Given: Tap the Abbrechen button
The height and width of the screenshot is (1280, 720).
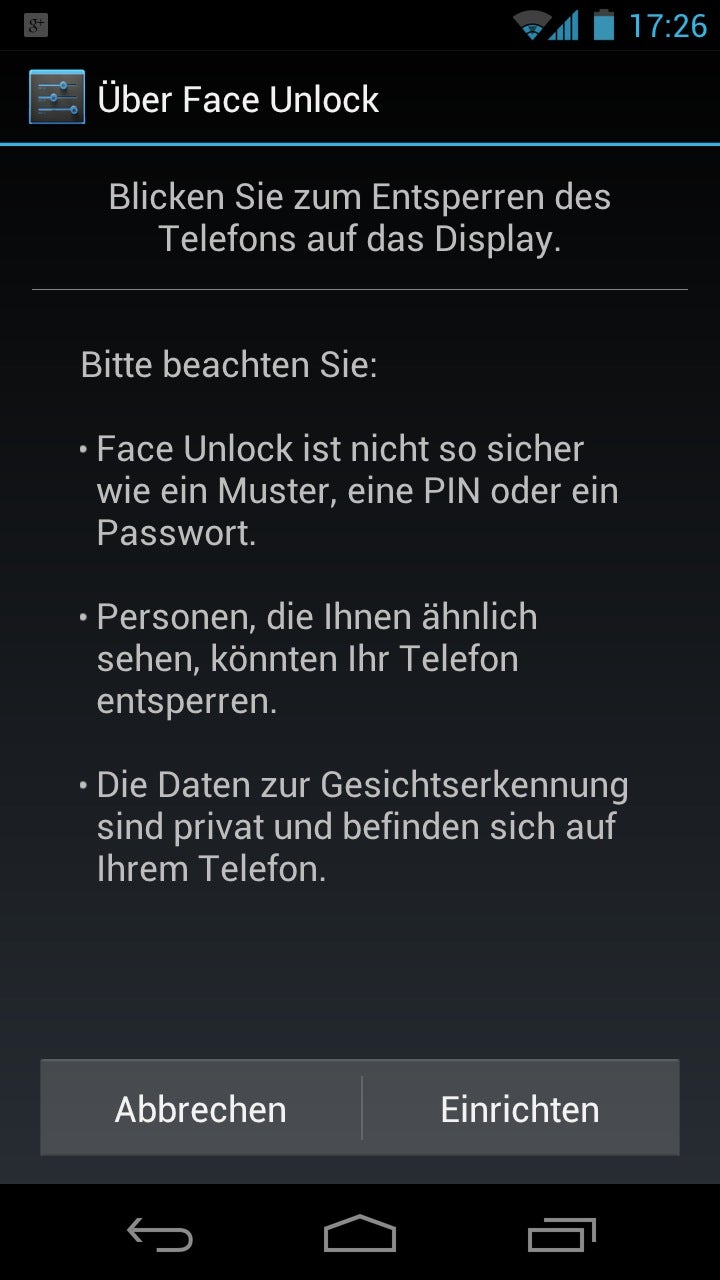Looking at the screenshot, I should pos(201,1108).
